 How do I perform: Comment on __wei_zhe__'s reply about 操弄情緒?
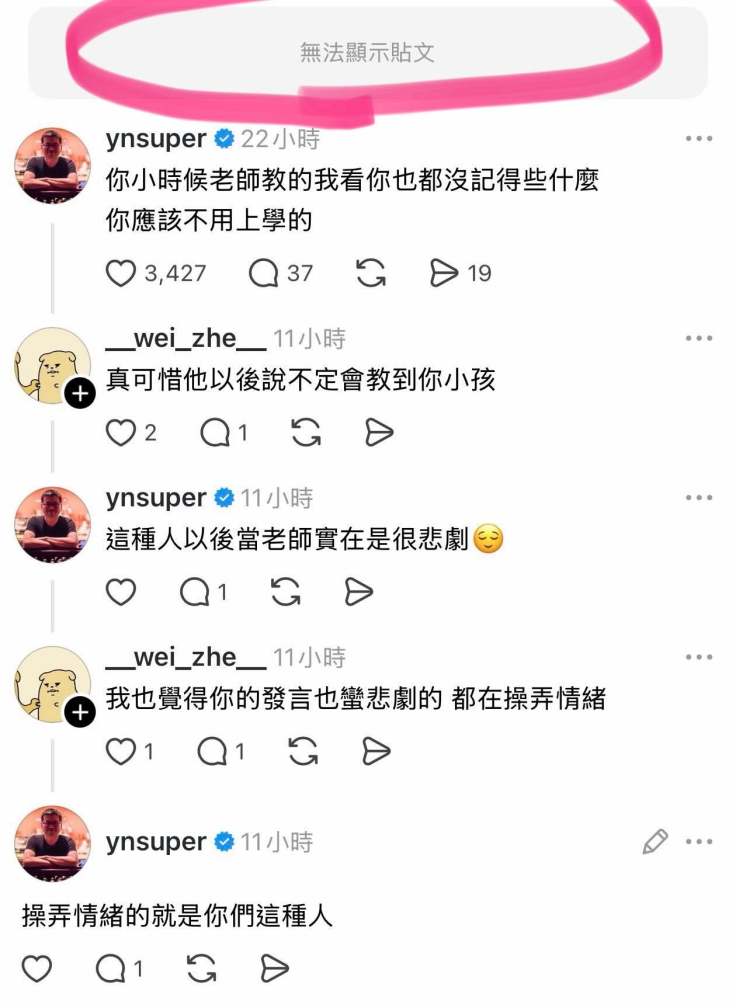(x=212, y=751)
